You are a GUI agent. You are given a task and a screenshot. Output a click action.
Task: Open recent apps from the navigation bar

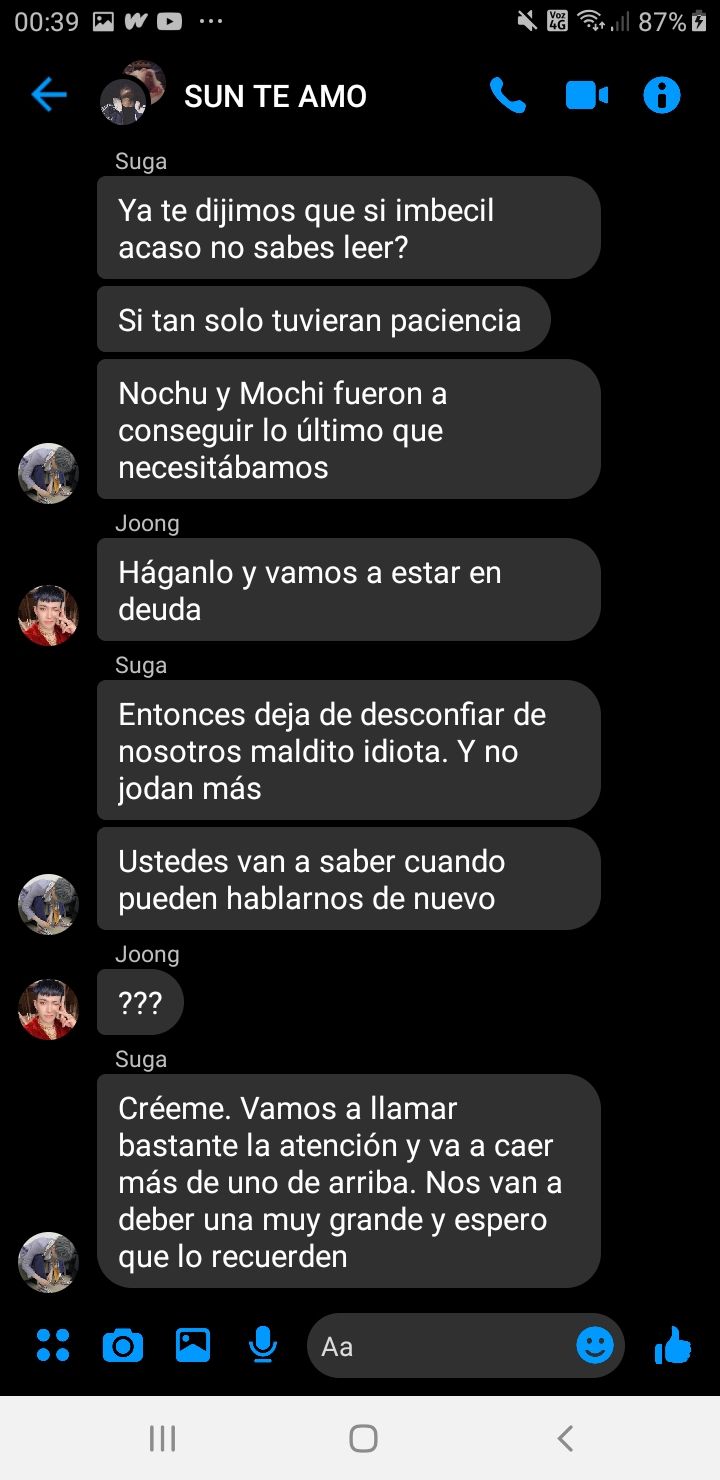pos(162,1439)
